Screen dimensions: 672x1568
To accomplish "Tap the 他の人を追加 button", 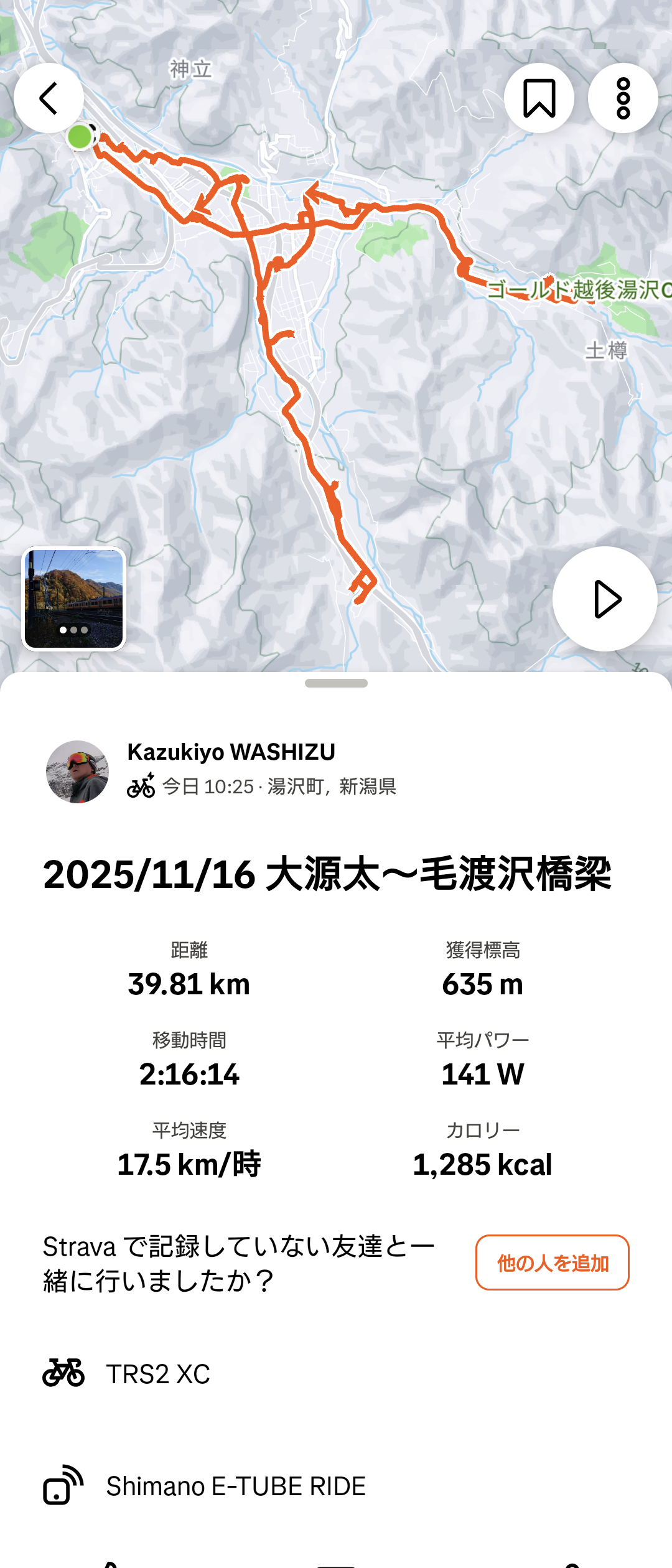I will pos(552,1262).
